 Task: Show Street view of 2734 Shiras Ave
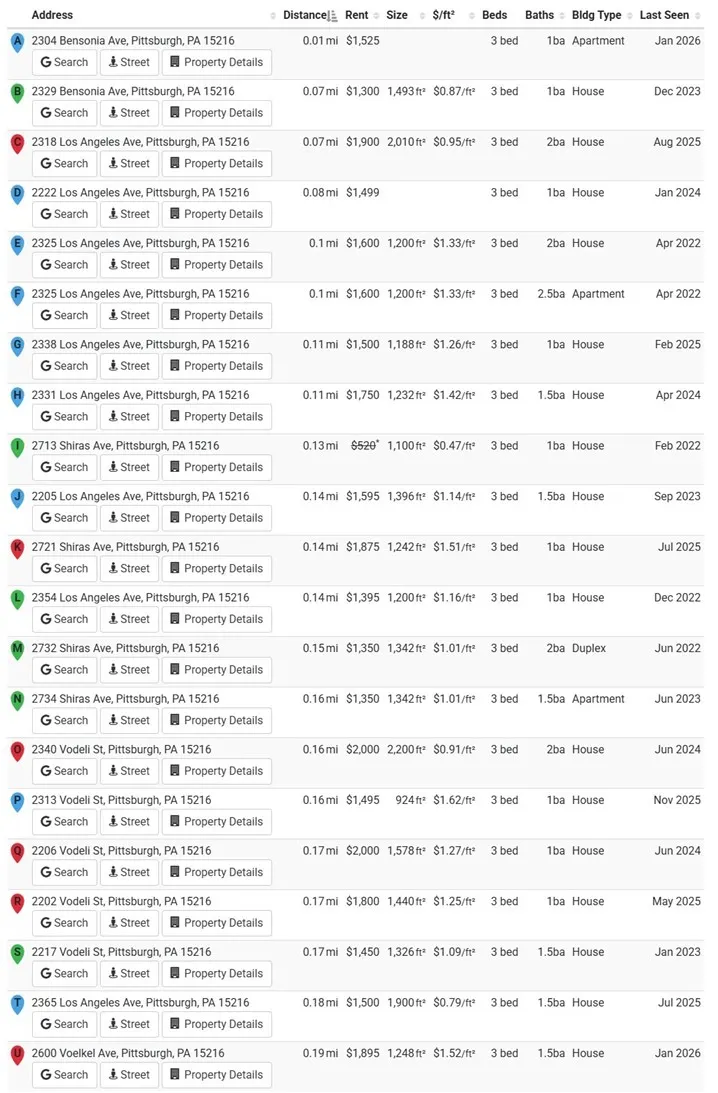pyautogui.click(x=129, y=720)
